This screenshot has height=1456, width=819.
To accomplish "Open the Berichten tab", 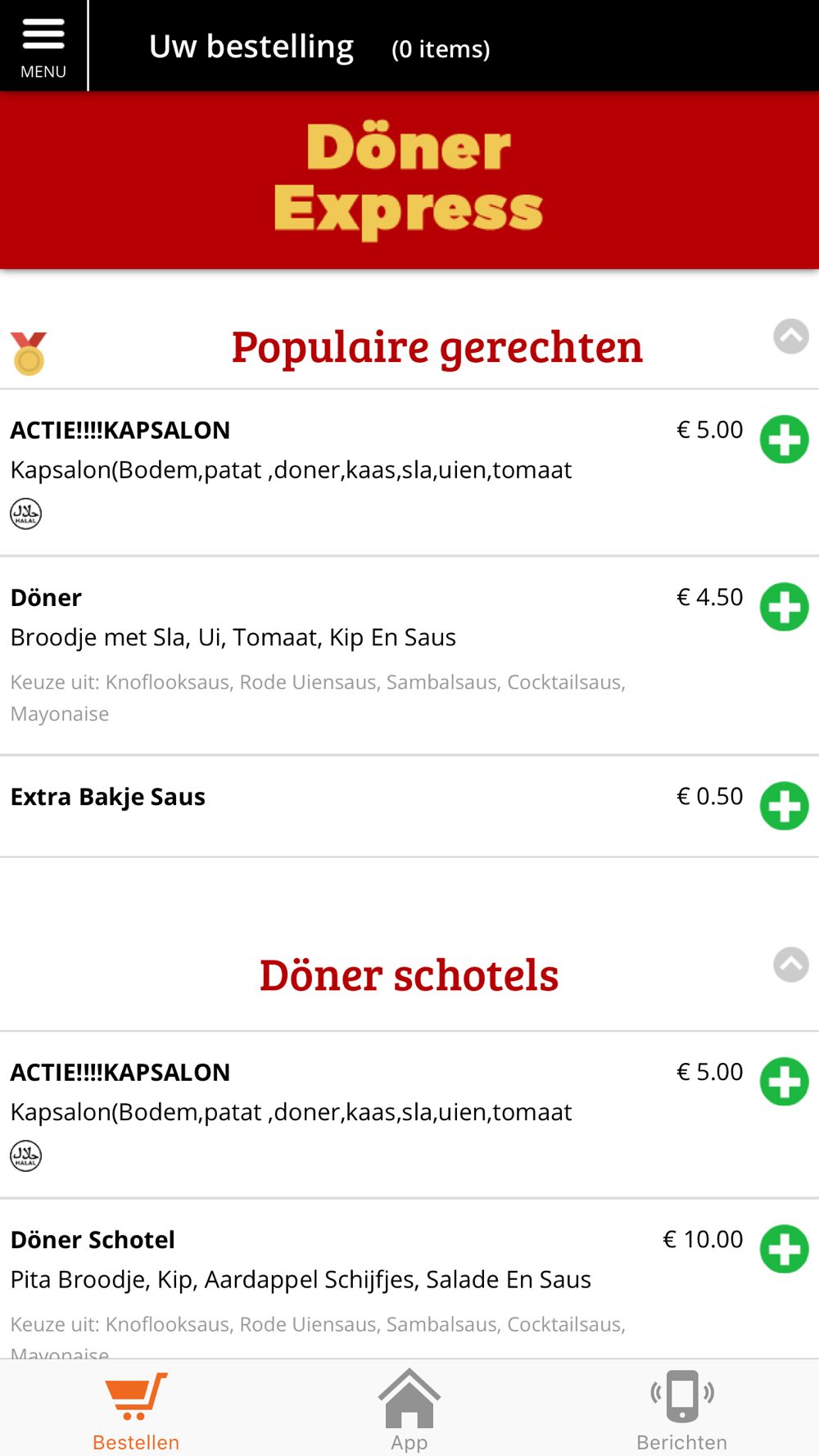I will [681, 1410].
